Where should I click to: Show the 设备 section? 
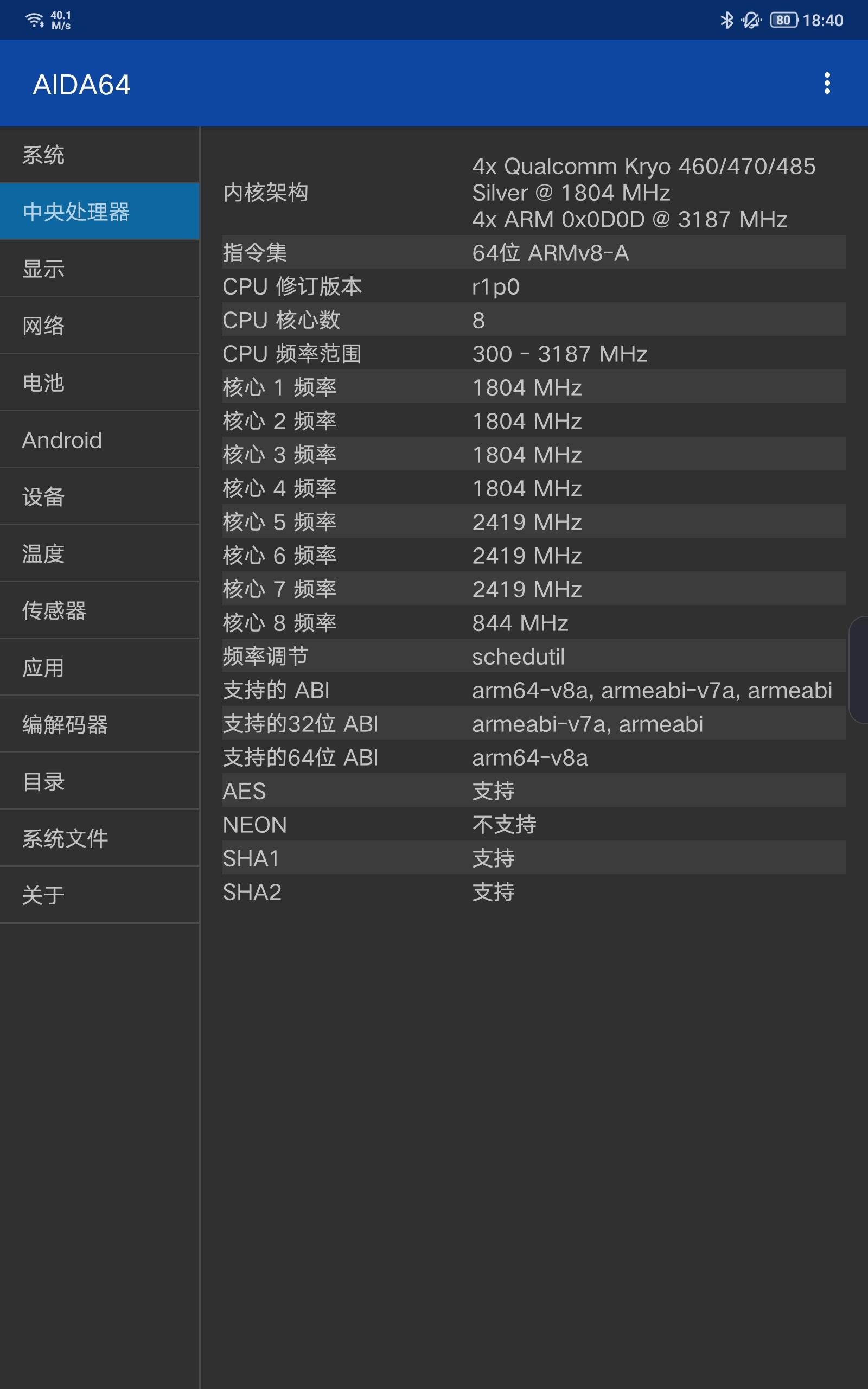[100, 496]
